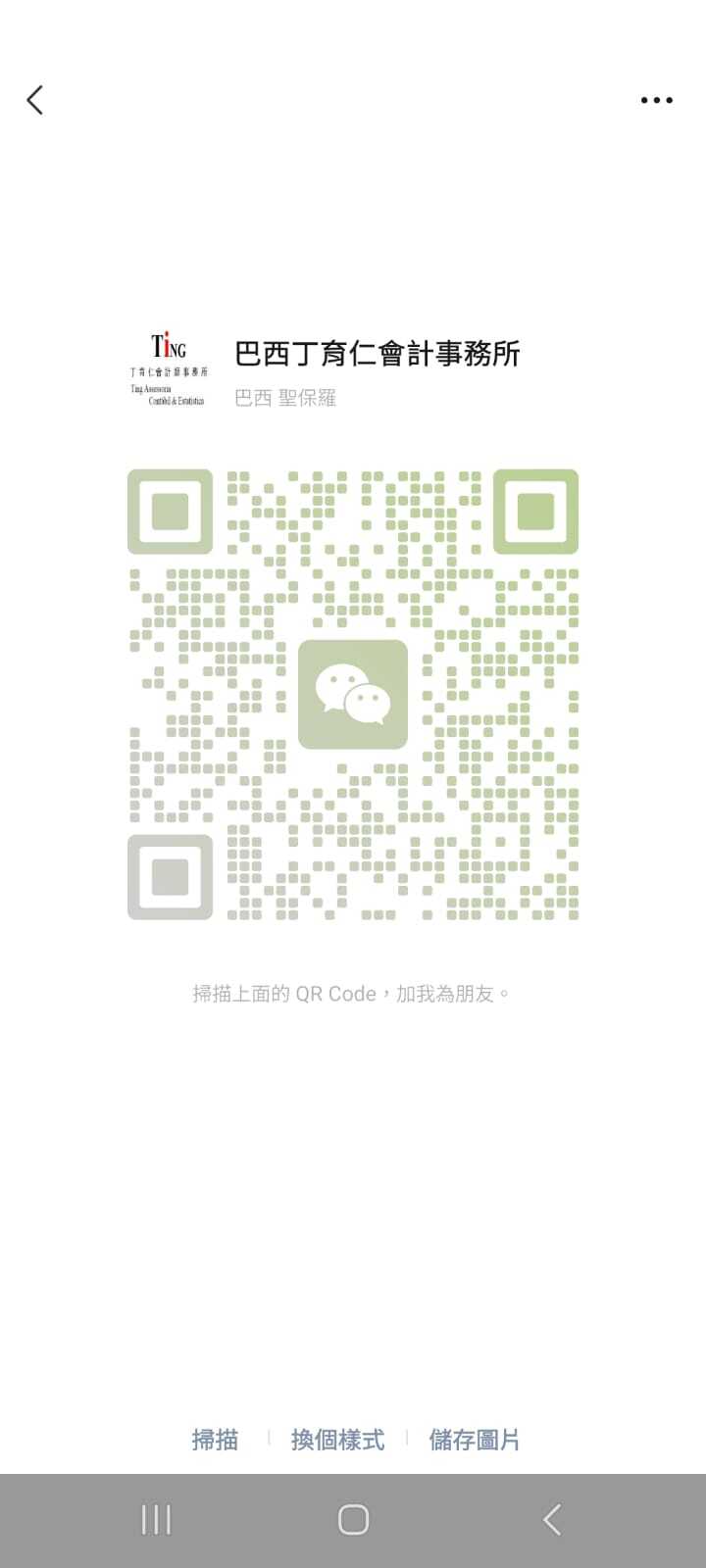
Task: Save the image with 儲存圖片
Action: 475,1440
